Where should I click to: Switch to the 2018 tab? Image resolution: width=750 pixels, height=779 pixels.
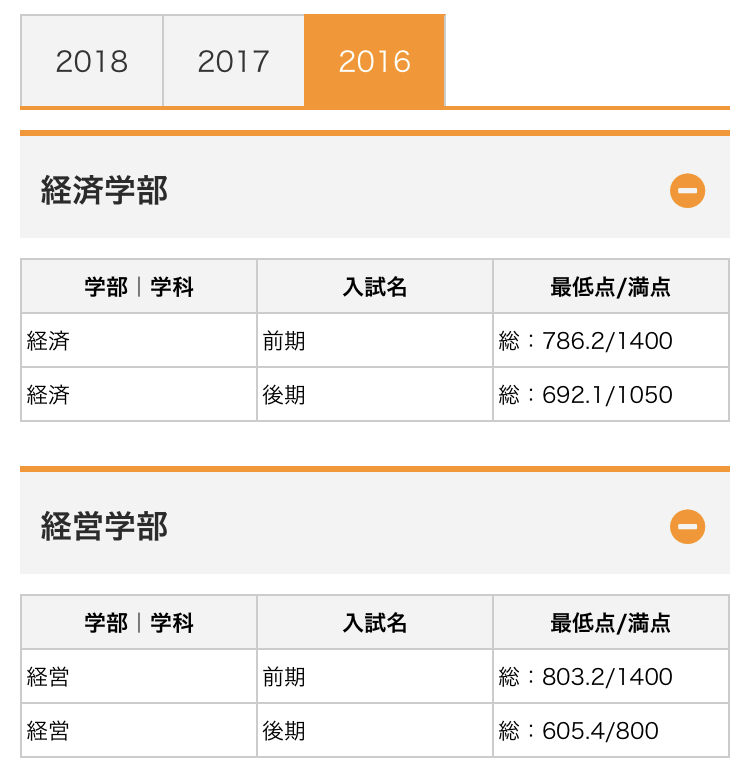(92, 61)
